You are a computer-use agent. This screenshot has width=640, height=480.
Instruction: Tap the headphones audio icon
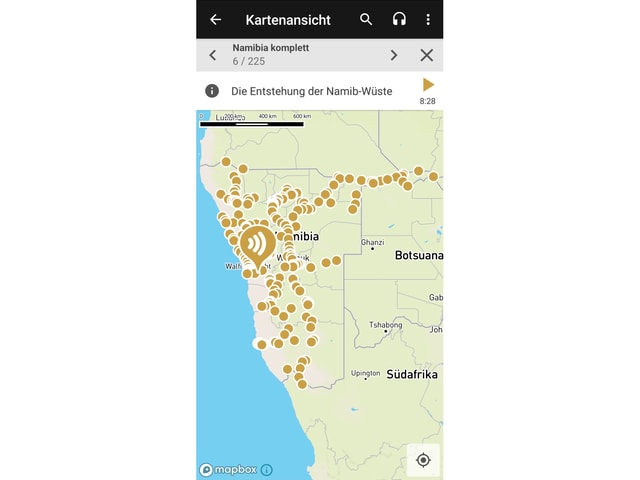tap(399, 19)
